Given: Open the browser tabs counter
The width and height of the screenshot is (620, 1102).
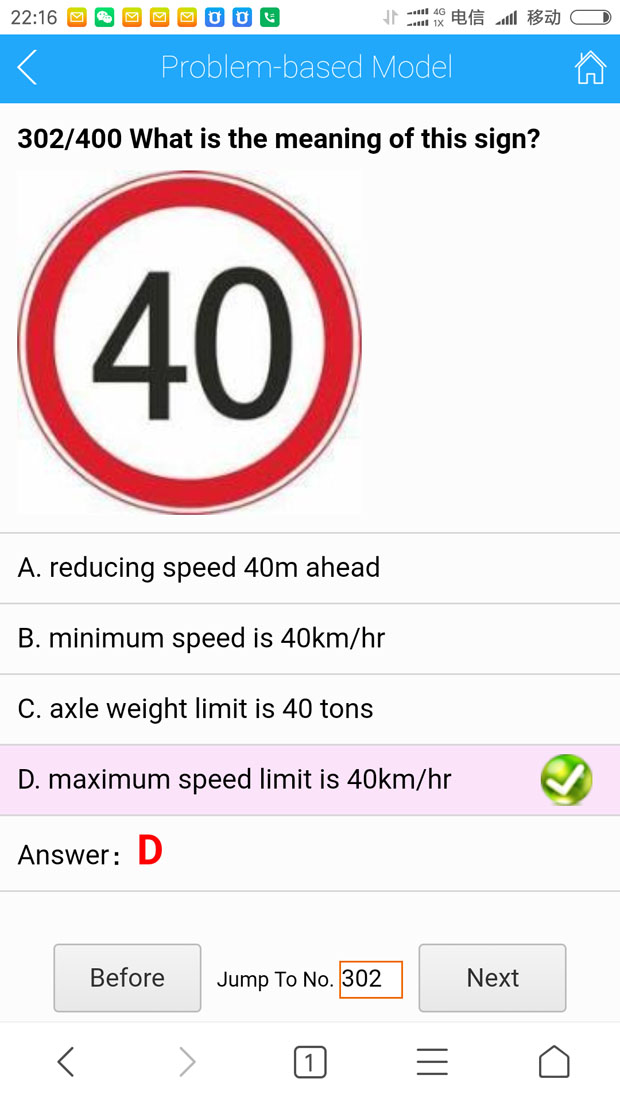Looking at the screenshot, I should 310,1062.
